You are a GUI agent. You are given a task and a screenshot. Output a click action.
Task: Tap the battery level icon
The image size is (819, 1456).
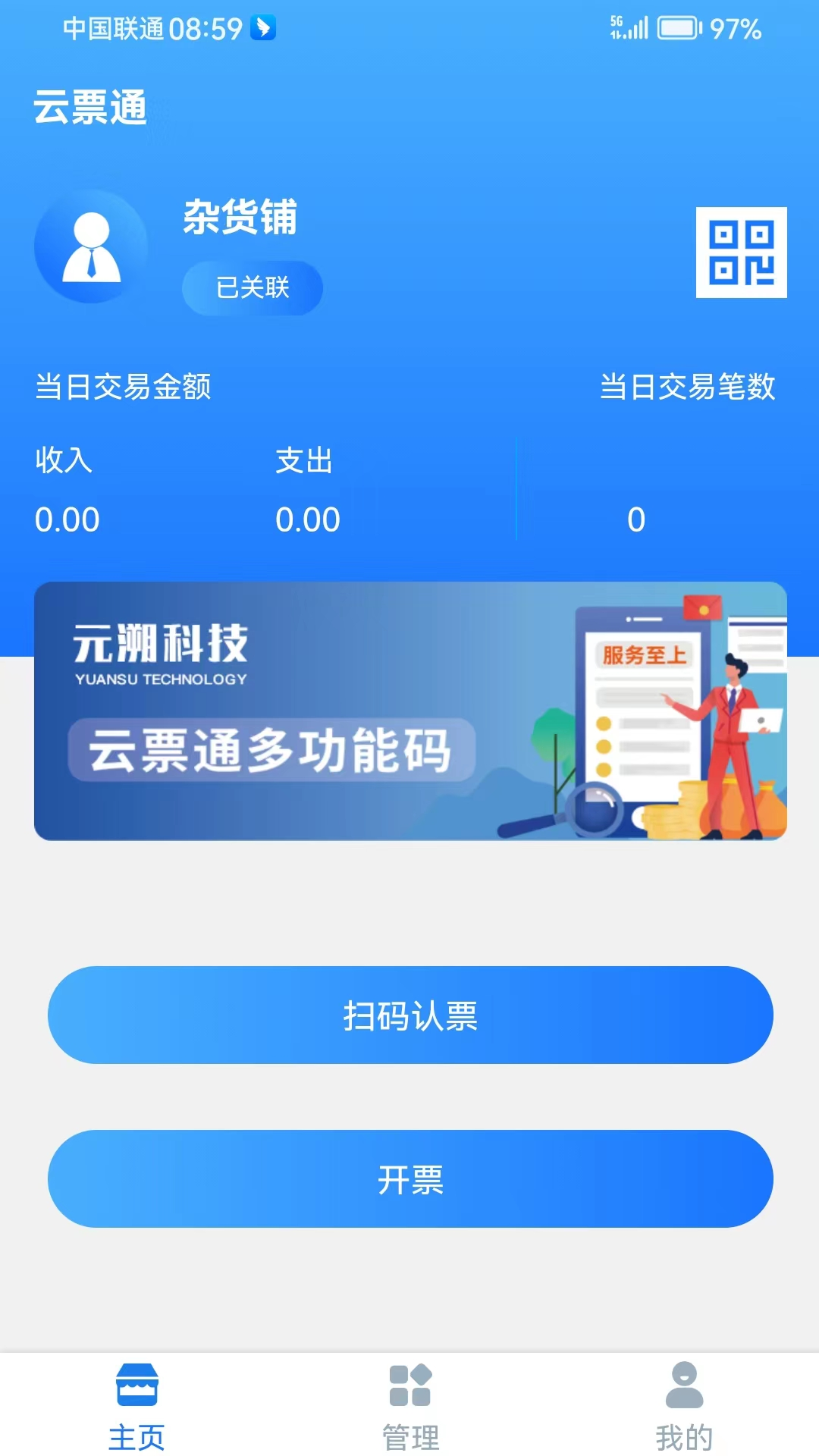click(675, 29)
